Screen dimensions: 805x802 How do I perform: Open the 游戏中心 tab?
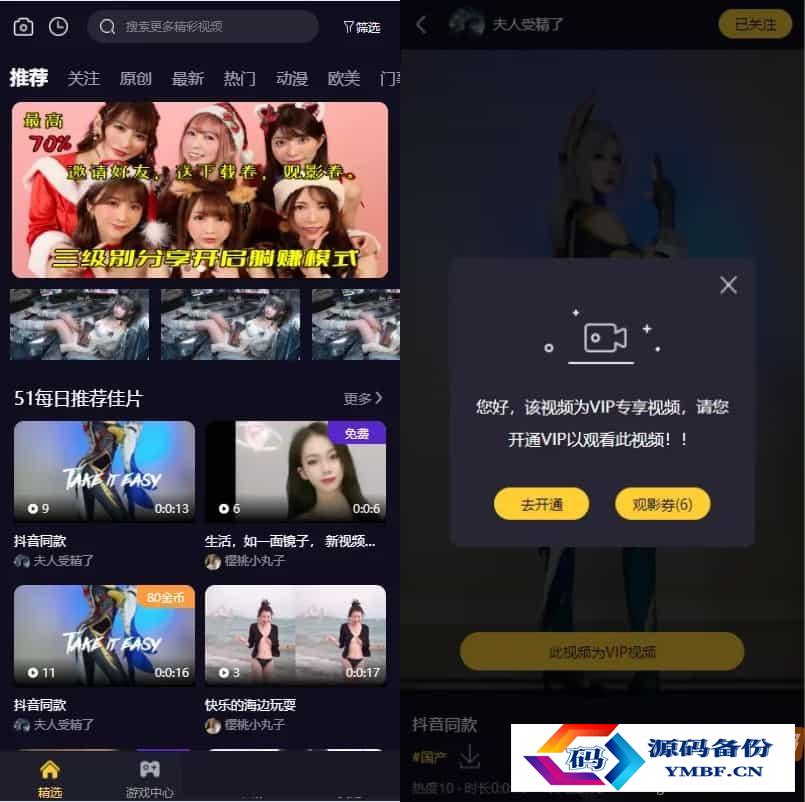pyautogui.click(x=149, y=776)
